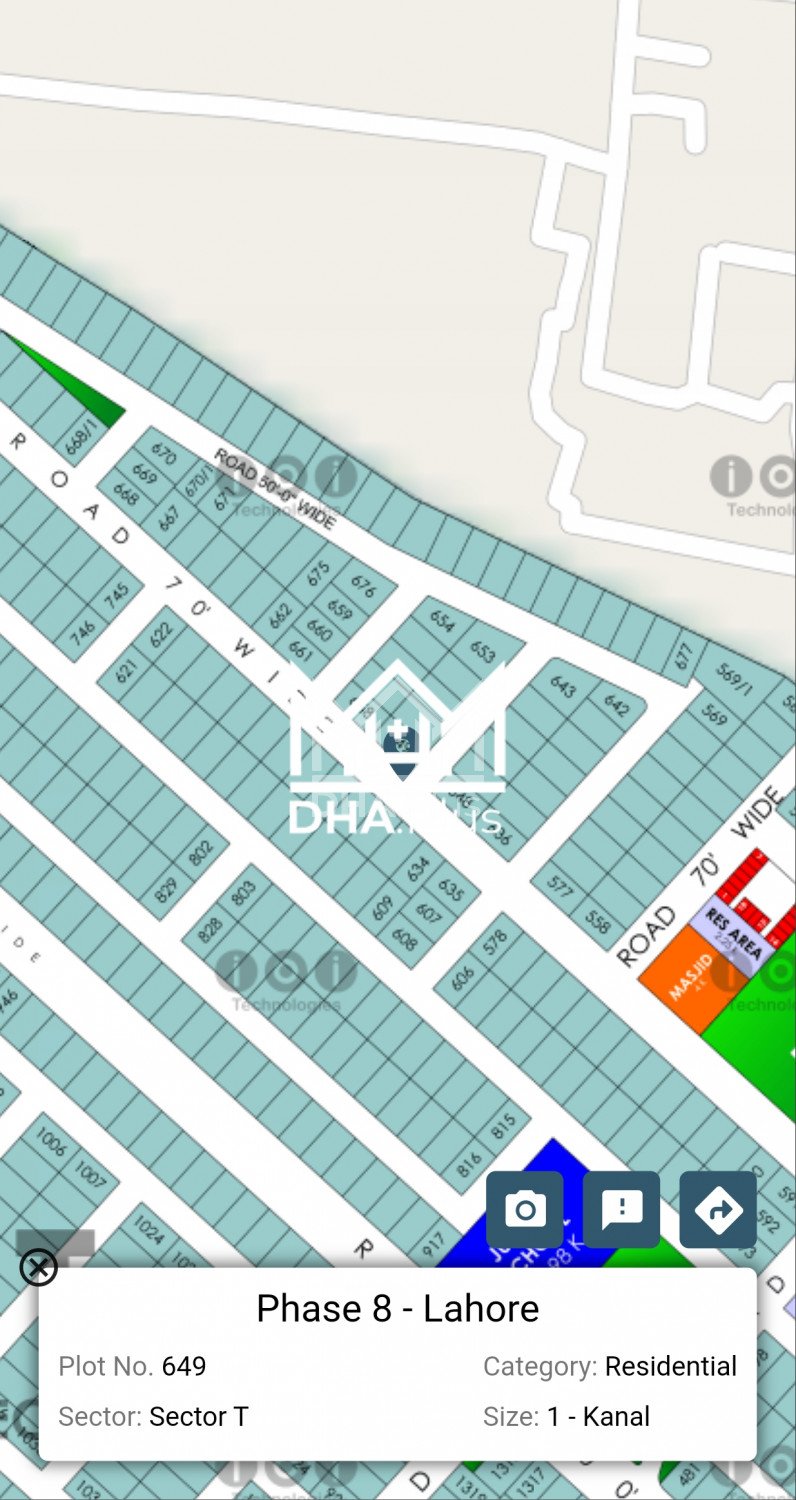Get directions to plot 649
This screenshot has height=1500, width=796.
point(718,1209)
